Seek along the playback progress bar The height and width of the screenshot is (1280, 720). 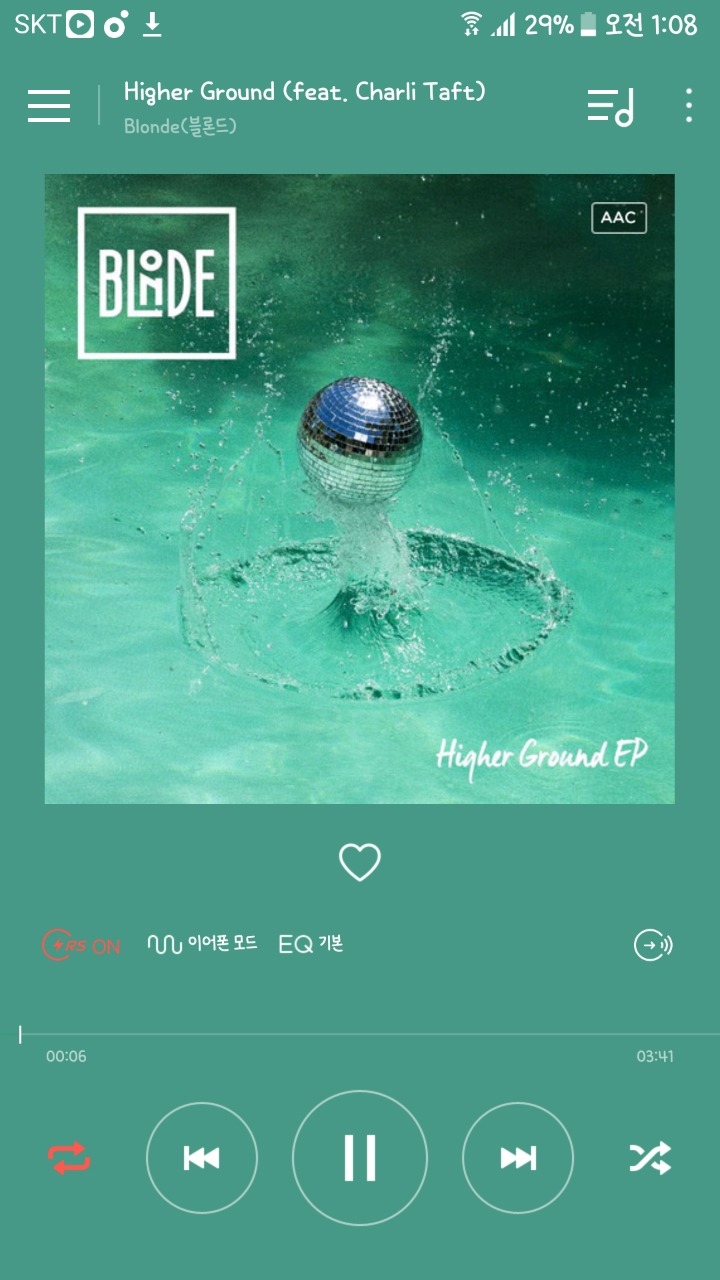pos(360,1034)
